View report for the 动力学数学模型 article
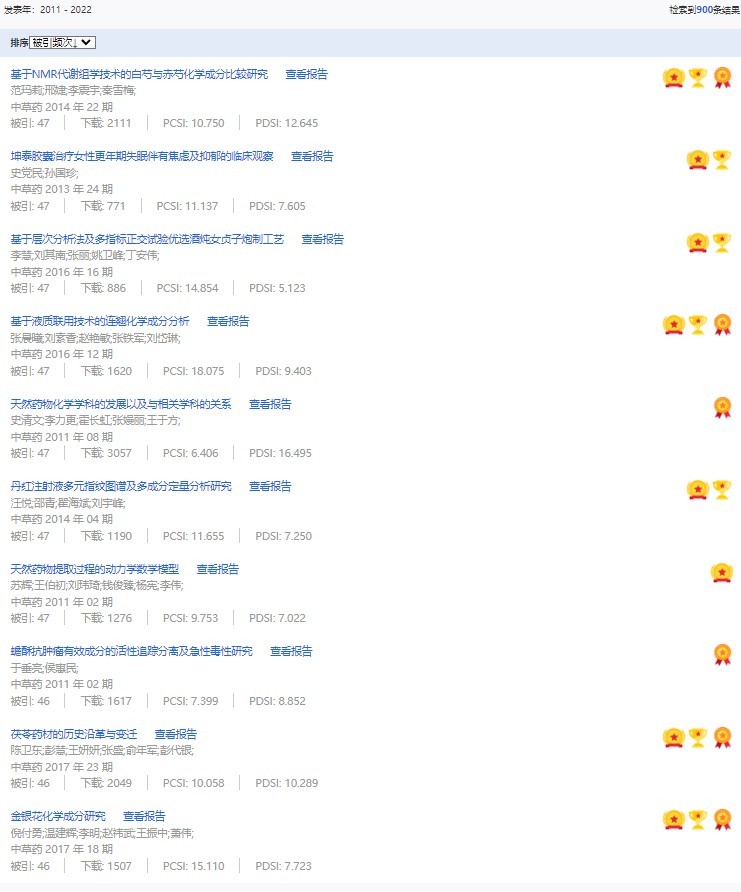 218,569
